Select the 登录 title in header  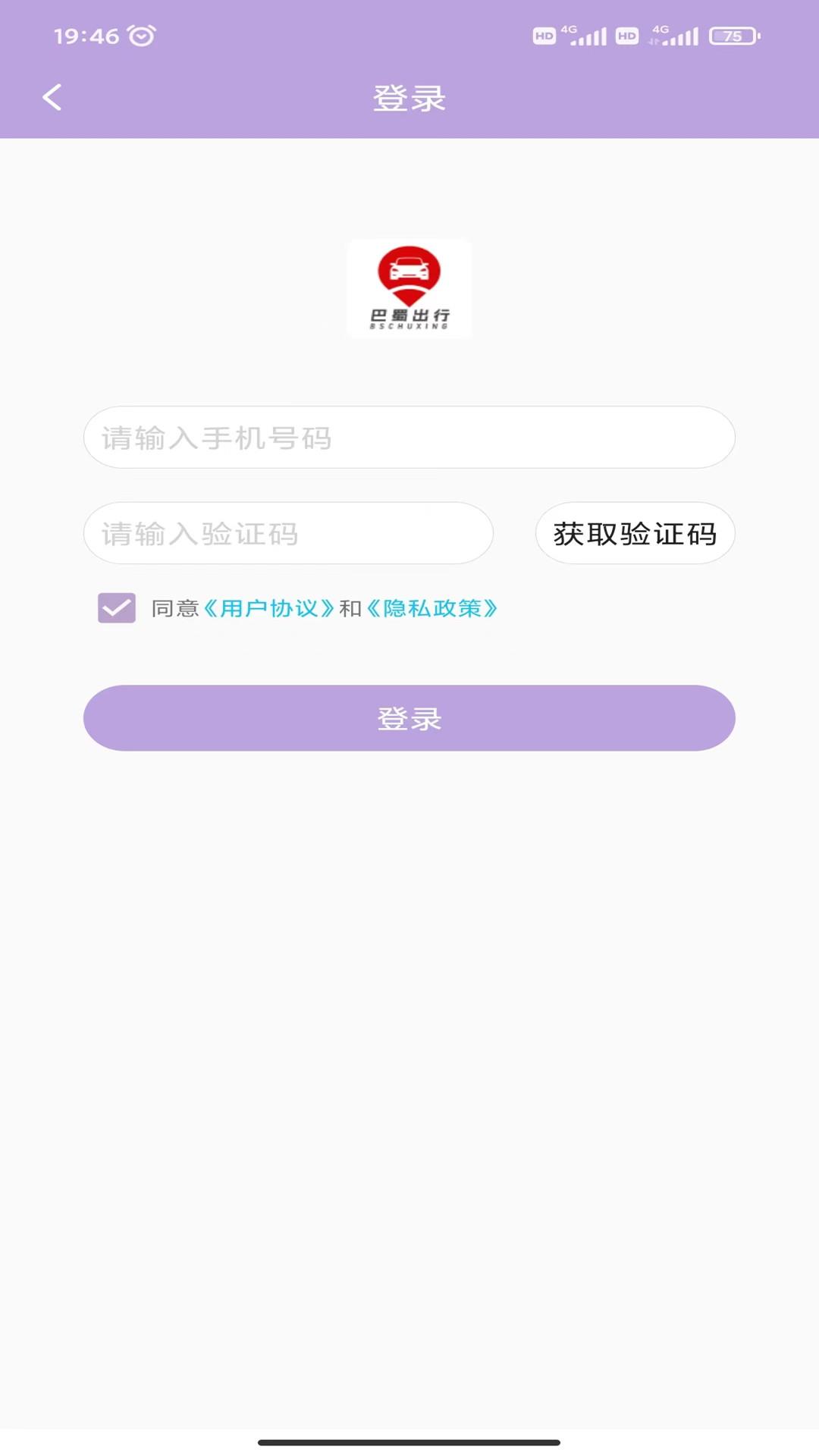409,98
